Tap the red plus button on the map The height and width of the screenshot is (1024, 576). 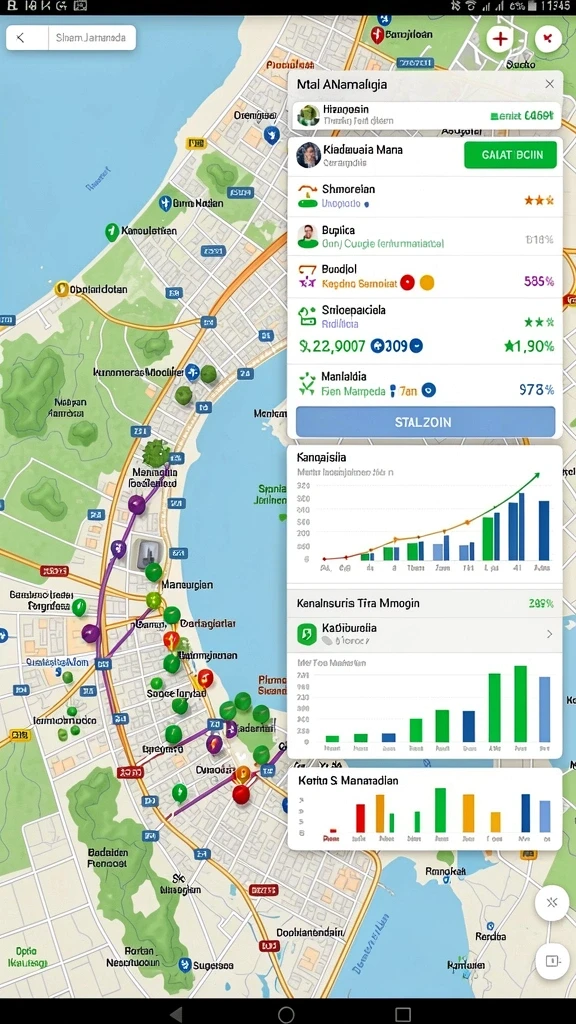(500, 39)
